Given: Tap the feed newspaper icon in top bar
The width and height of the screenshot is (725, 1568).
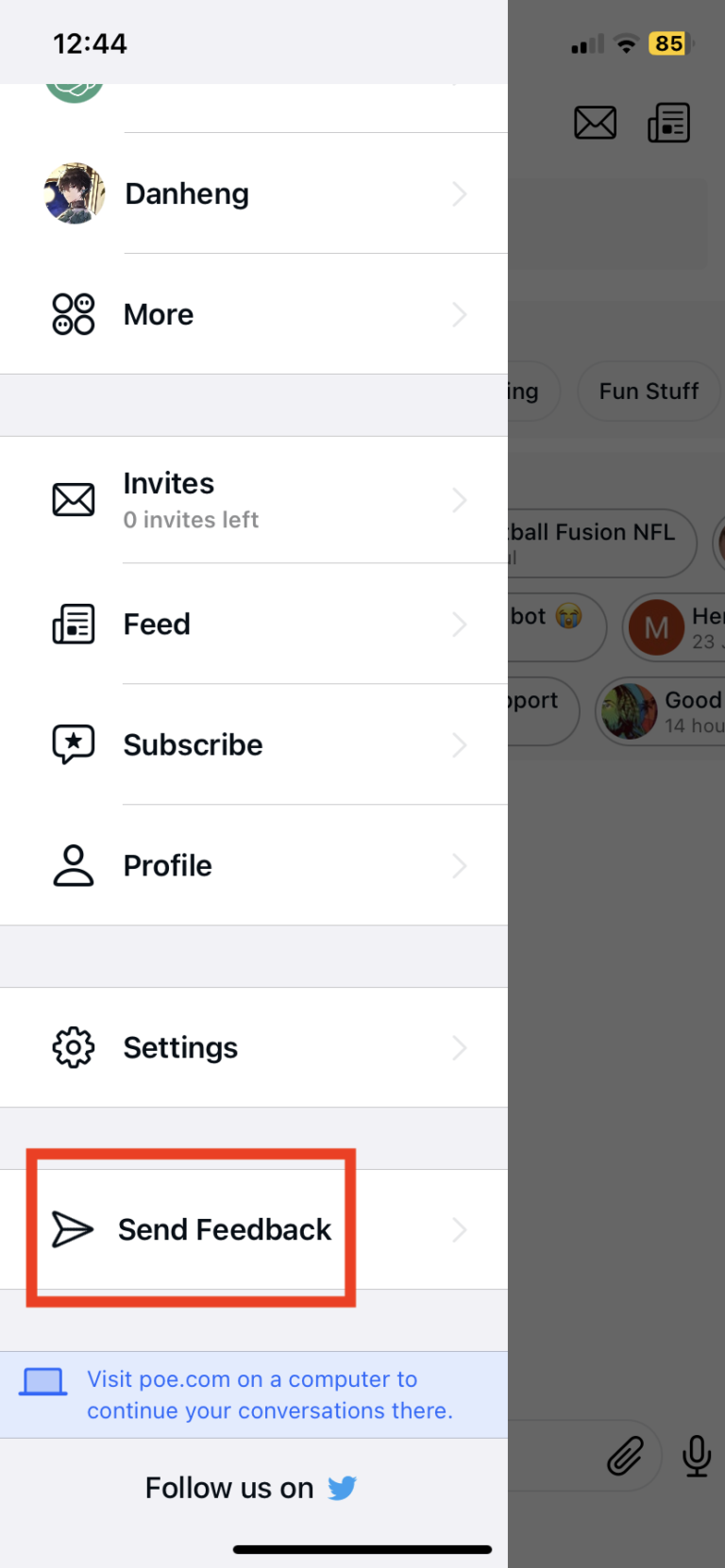Looking at the screenshot, I should point(669,123).
